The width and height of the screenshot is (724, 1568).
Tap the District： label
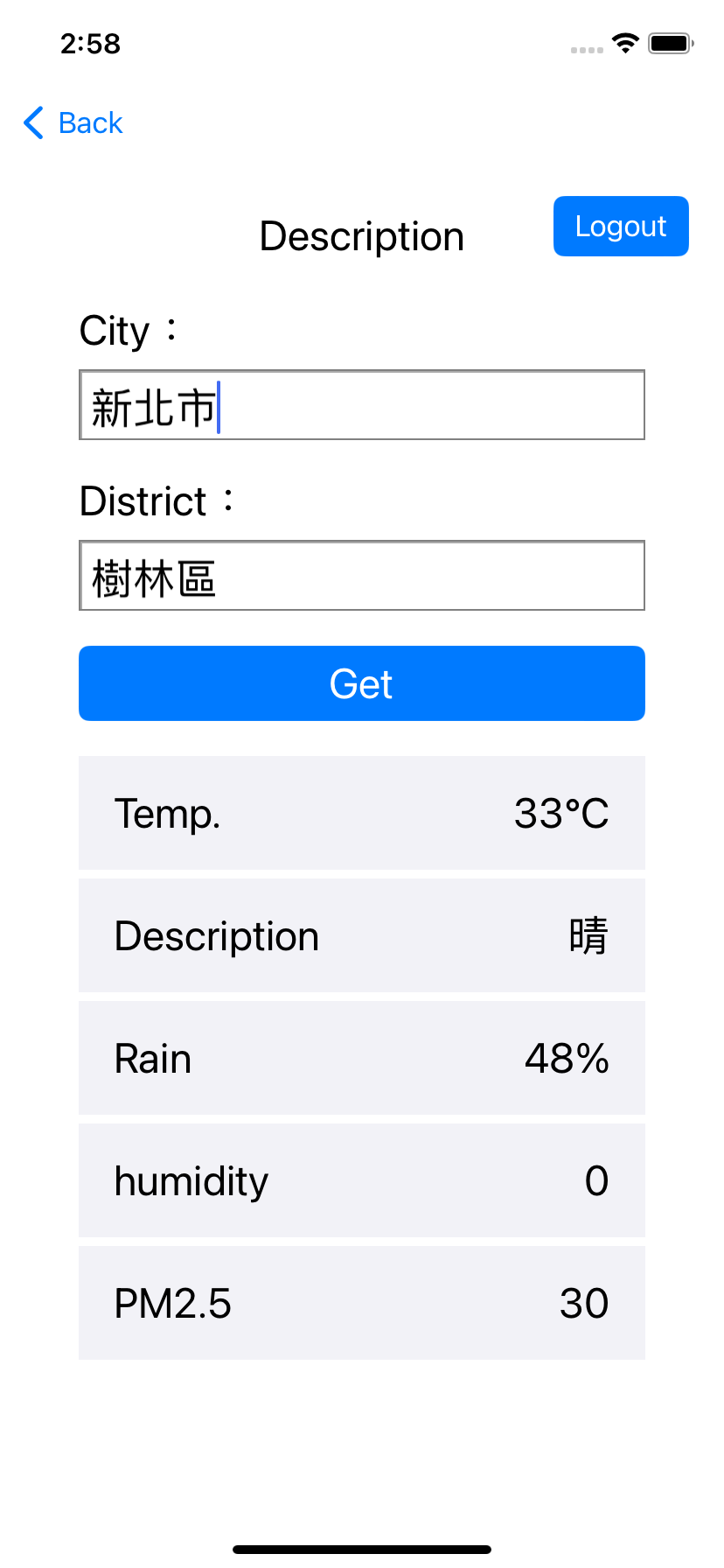[x=157, y=500]
